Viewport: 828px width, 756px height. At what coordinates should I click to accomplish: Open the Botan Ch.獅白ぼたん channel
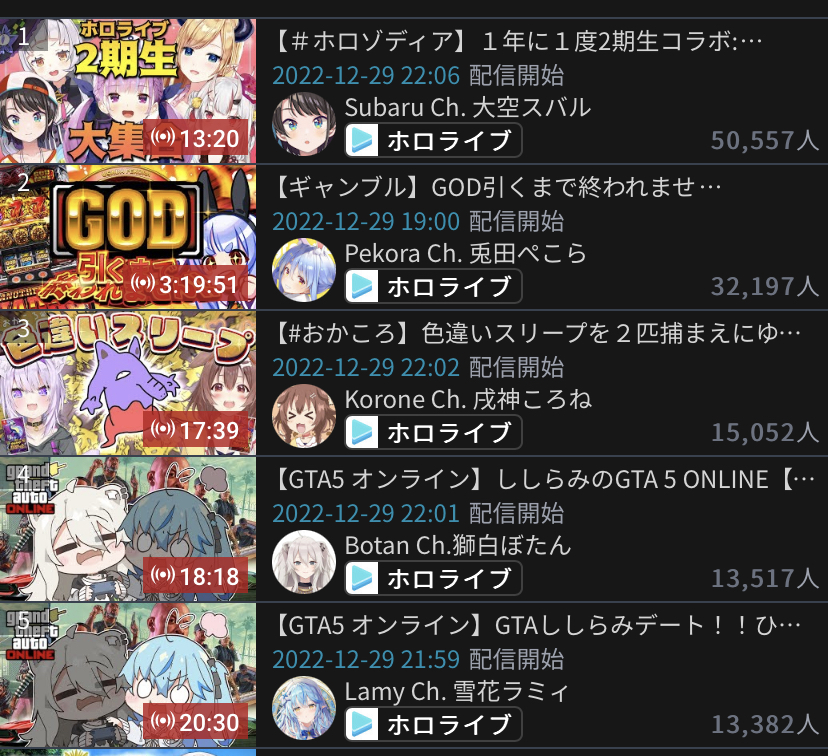[457, 546]
